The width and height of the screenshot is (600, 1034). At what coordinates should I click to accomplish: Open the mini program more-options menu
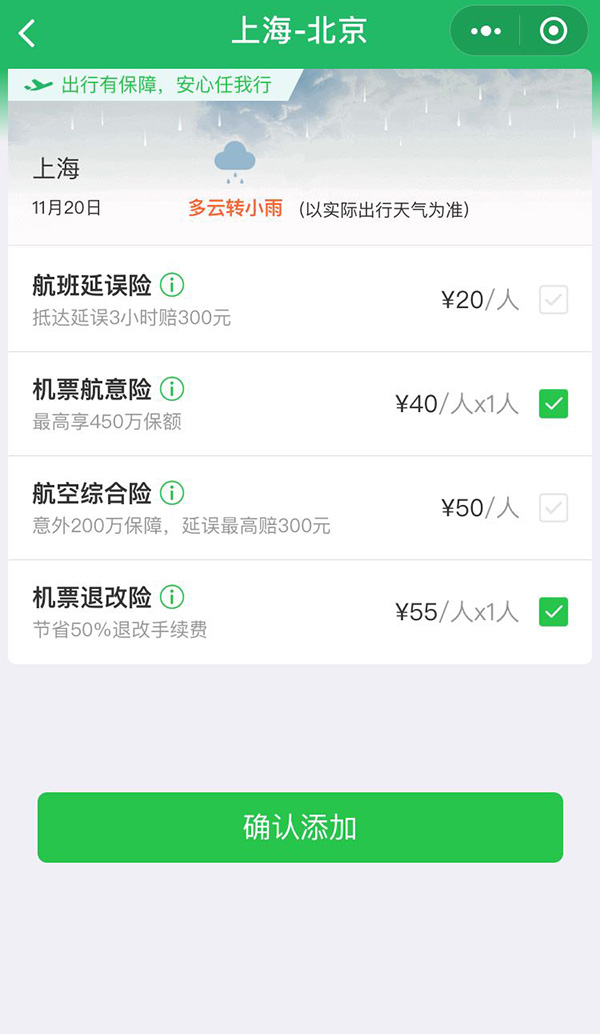coord(486,31)
